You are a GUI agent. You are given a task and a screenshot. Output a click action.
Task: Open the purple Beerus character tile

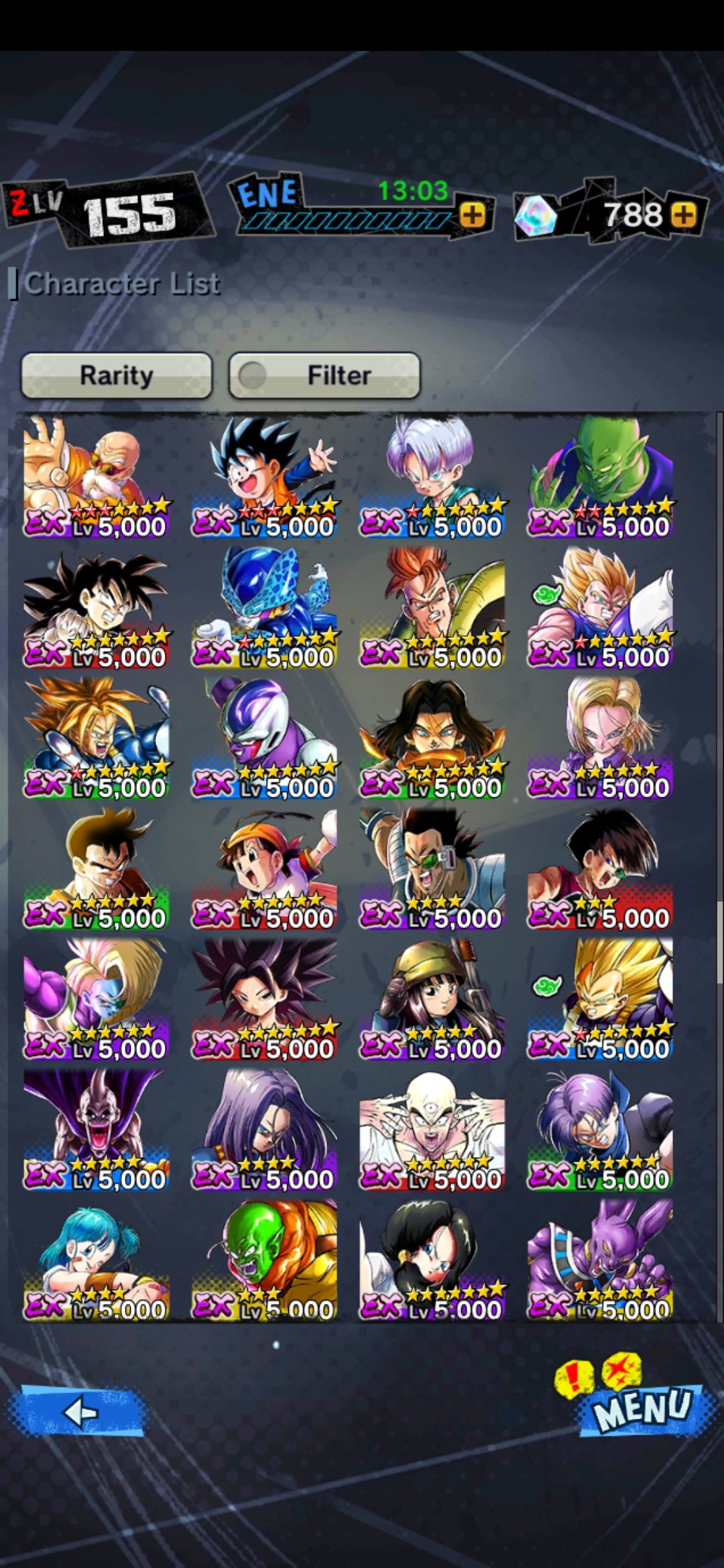[x=600, y=1261]
